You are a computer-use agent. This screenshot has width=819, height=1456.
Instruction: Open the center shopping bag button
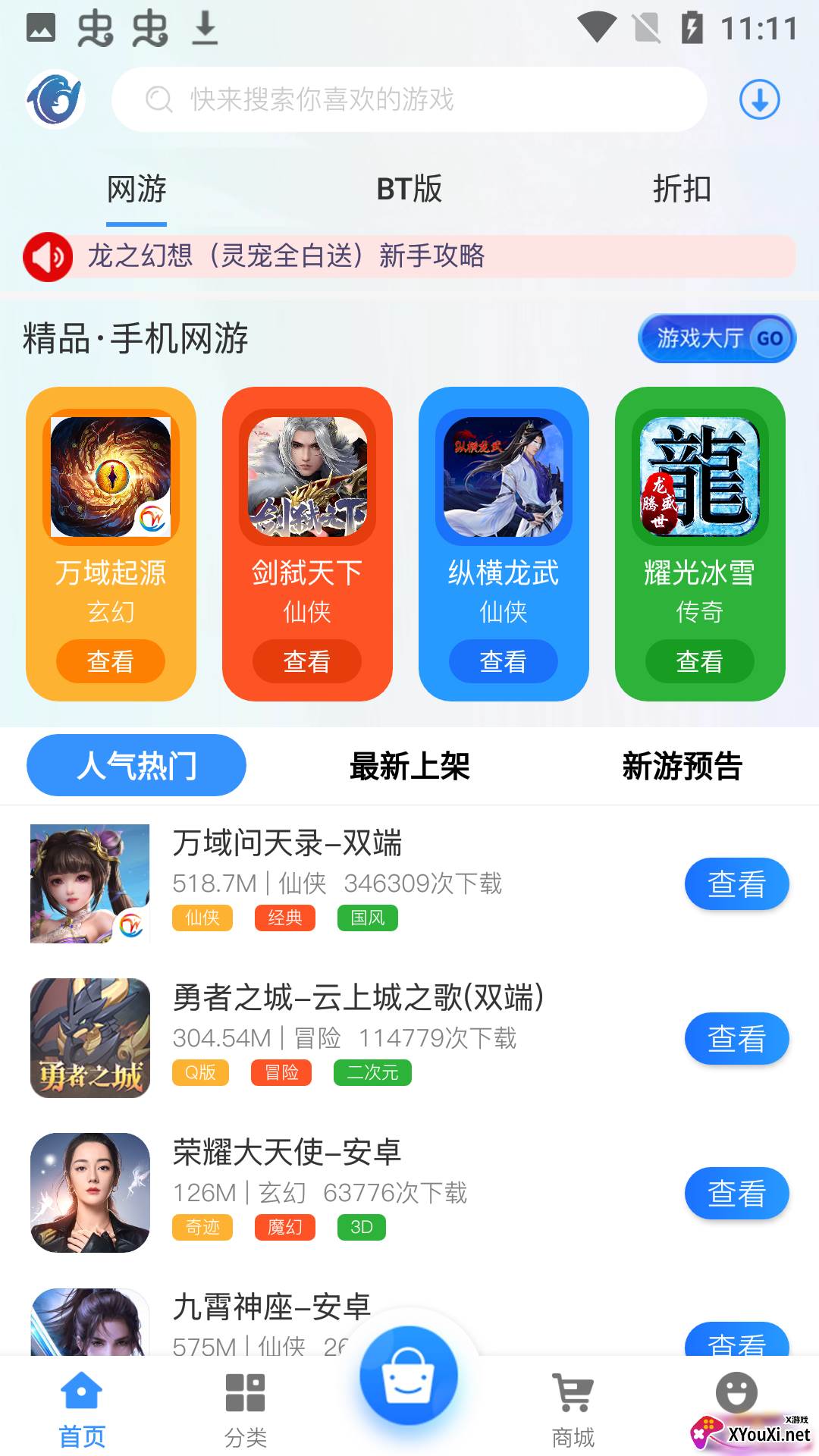(409, 1376)
